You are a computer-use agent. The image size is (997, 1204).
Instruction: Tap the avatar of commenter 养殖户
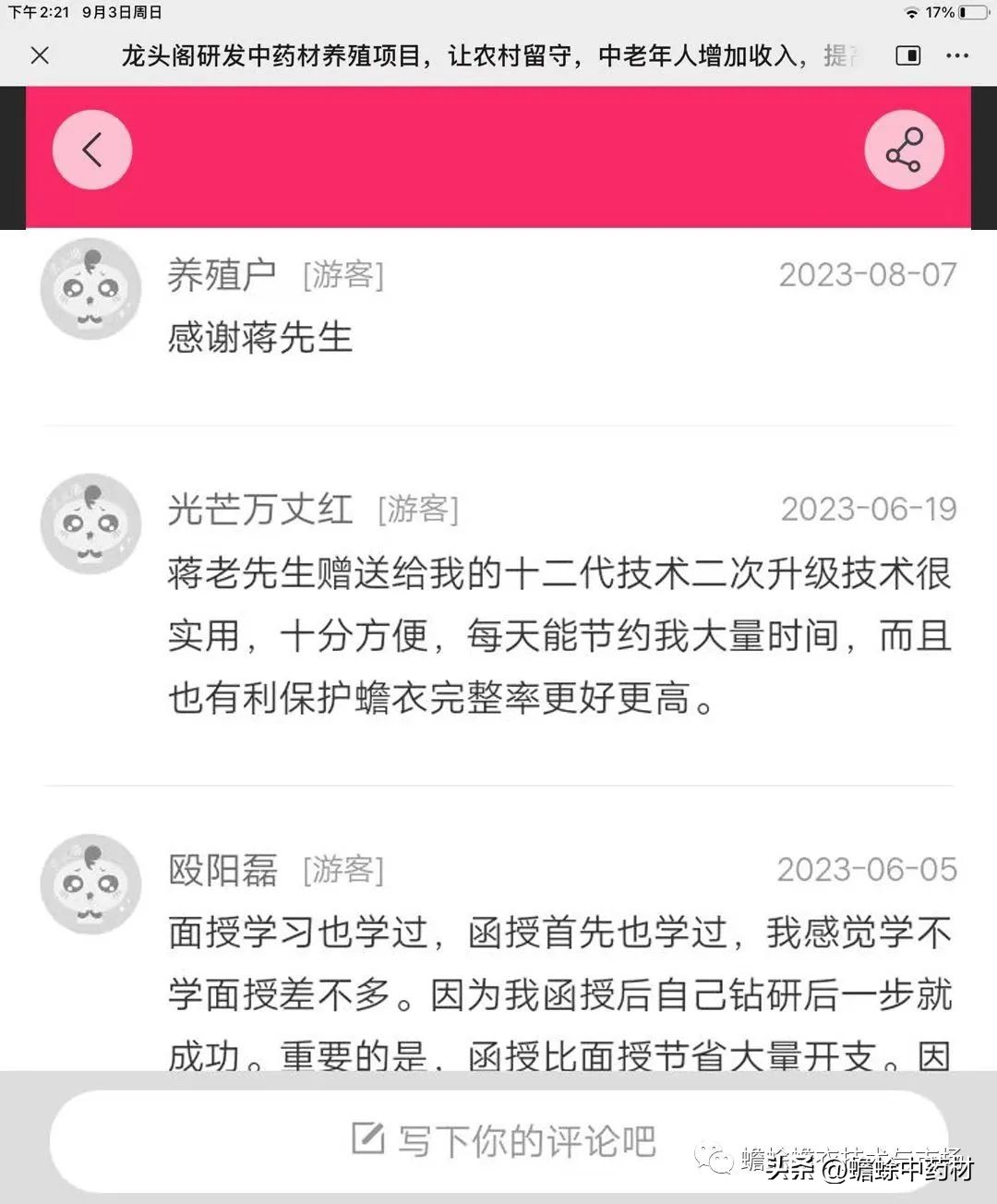click(x=90, y=289)
